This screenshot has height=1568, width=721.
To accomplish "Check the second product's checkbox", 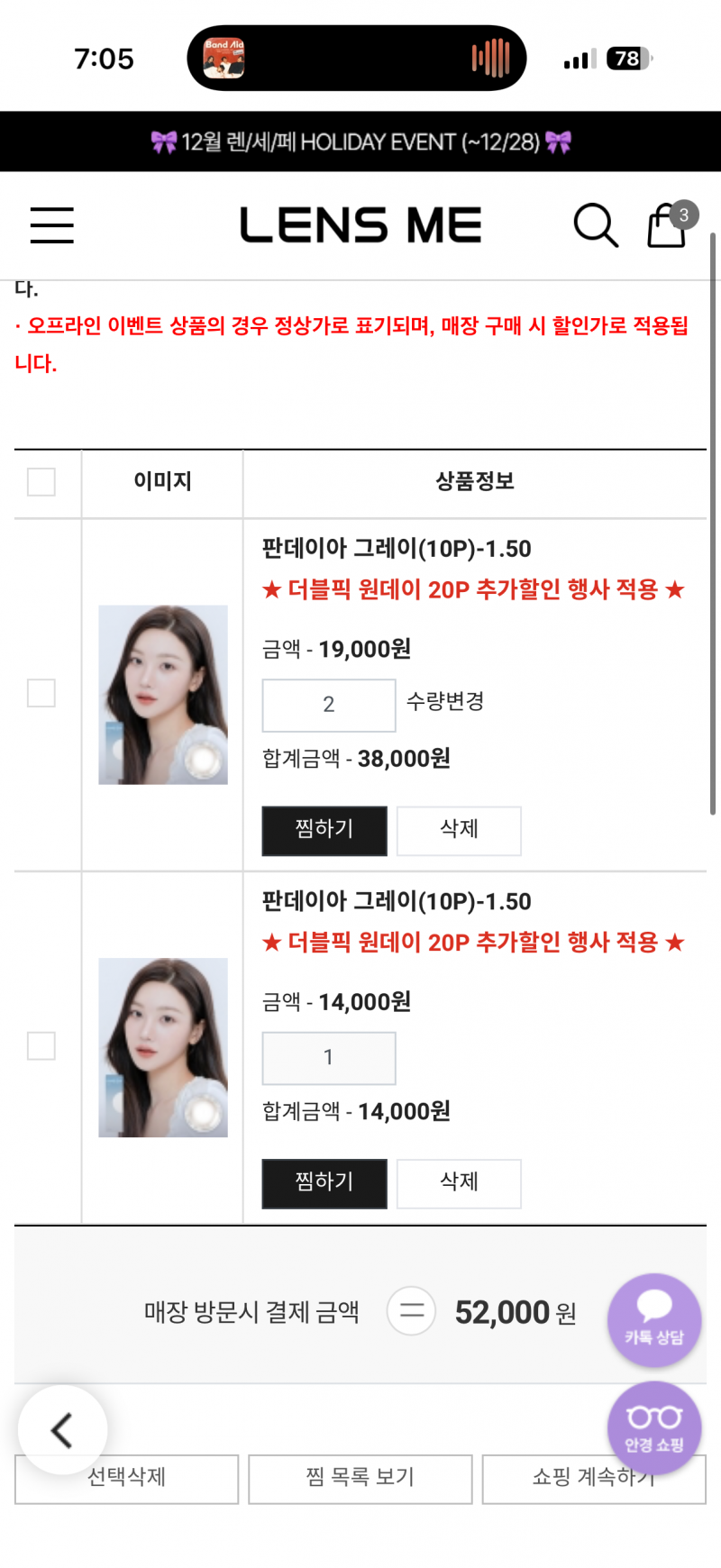I will (40, 1046).
